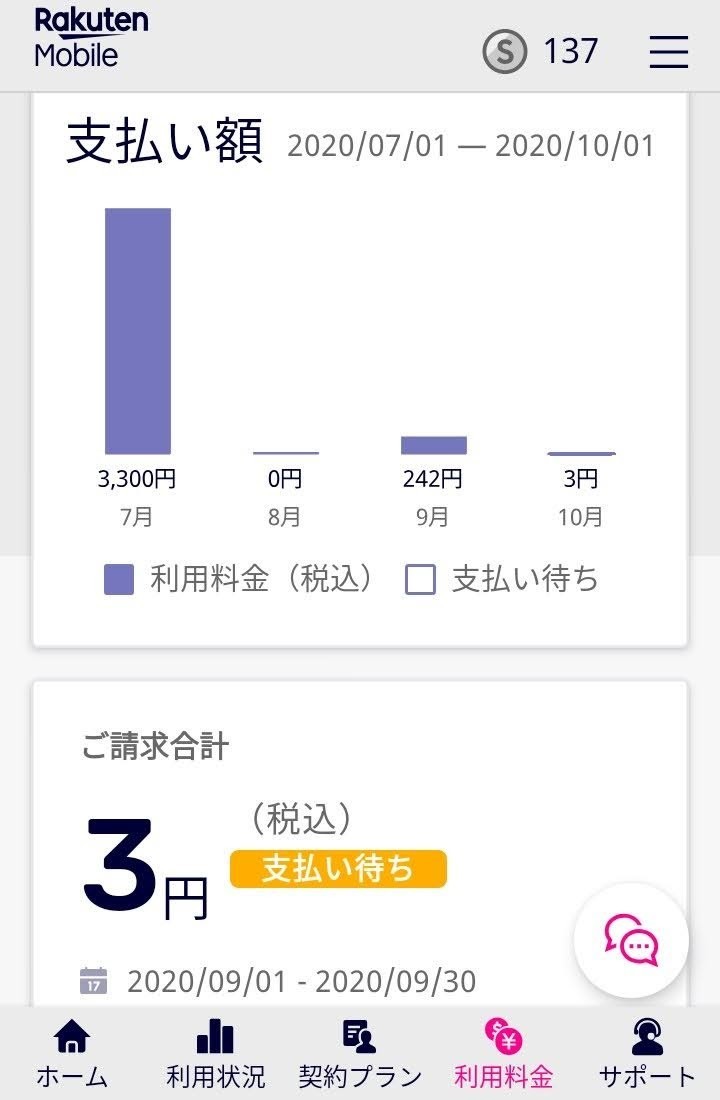The width and height of the screenshot is (720, 1100).
Task: Tap the Rakuten points coin icon
Action: (x=505, y=50)
